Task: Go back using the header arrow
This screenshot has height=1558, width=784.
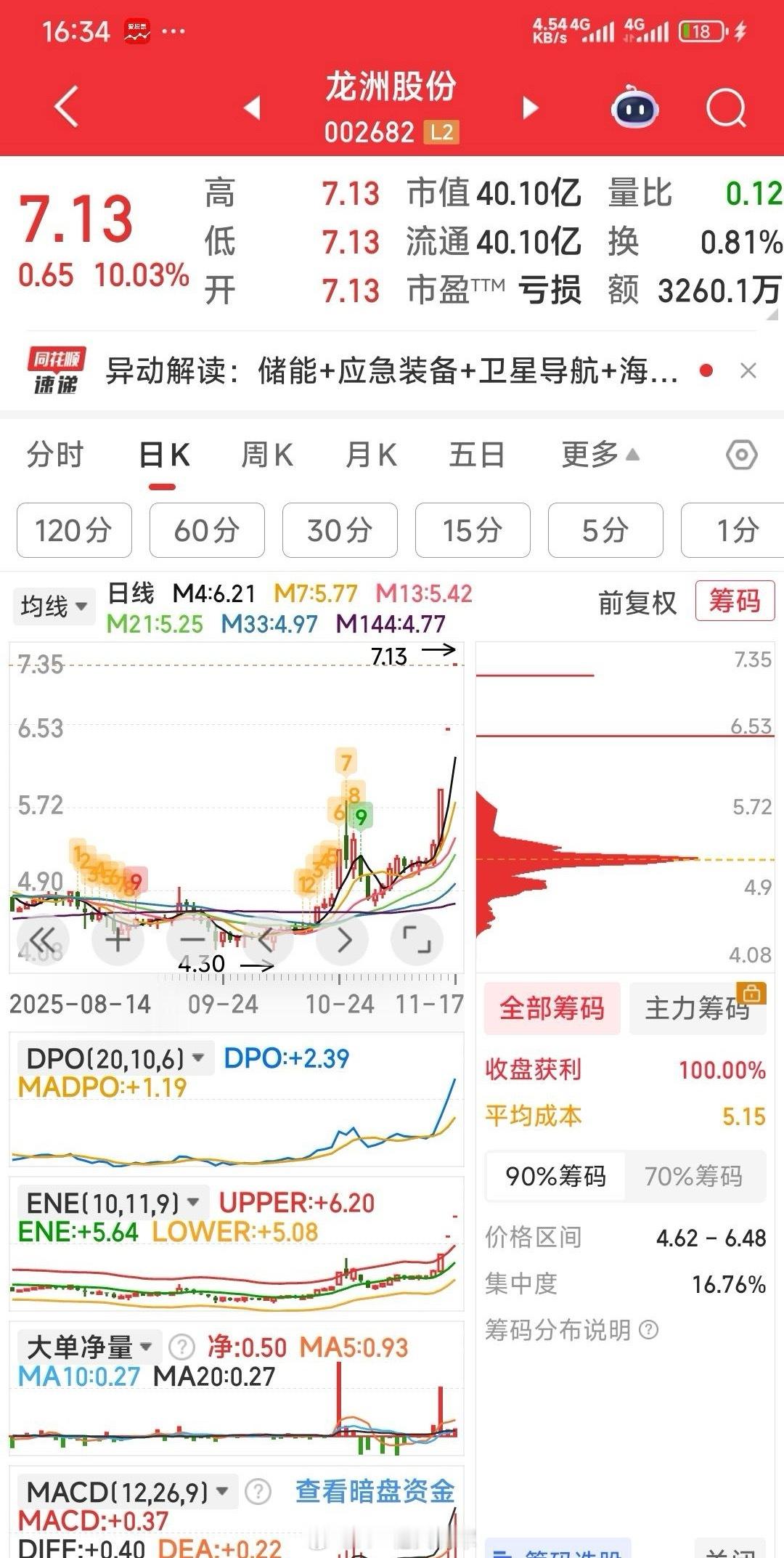Action: [67, 107]
